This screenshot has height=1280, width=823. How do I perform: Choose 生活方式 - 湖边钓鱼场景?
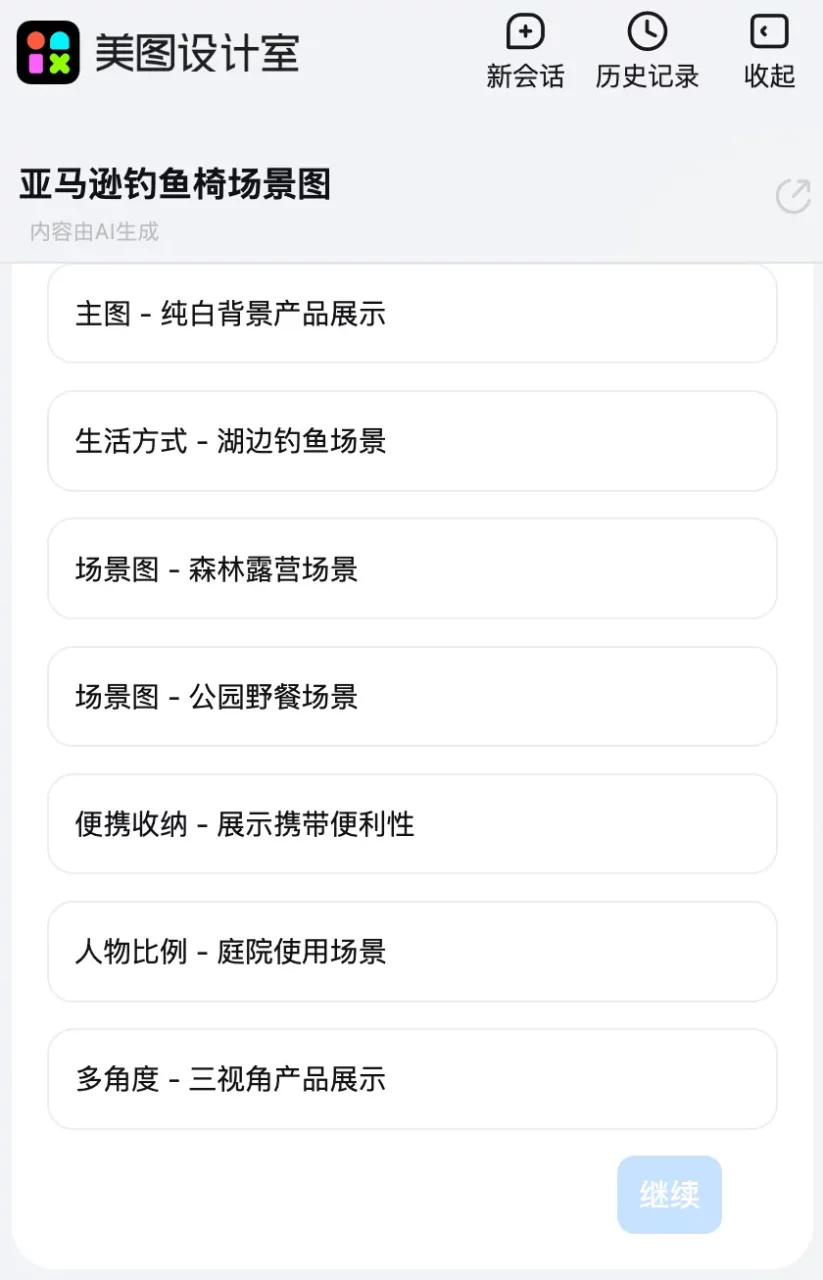(412, 441)
